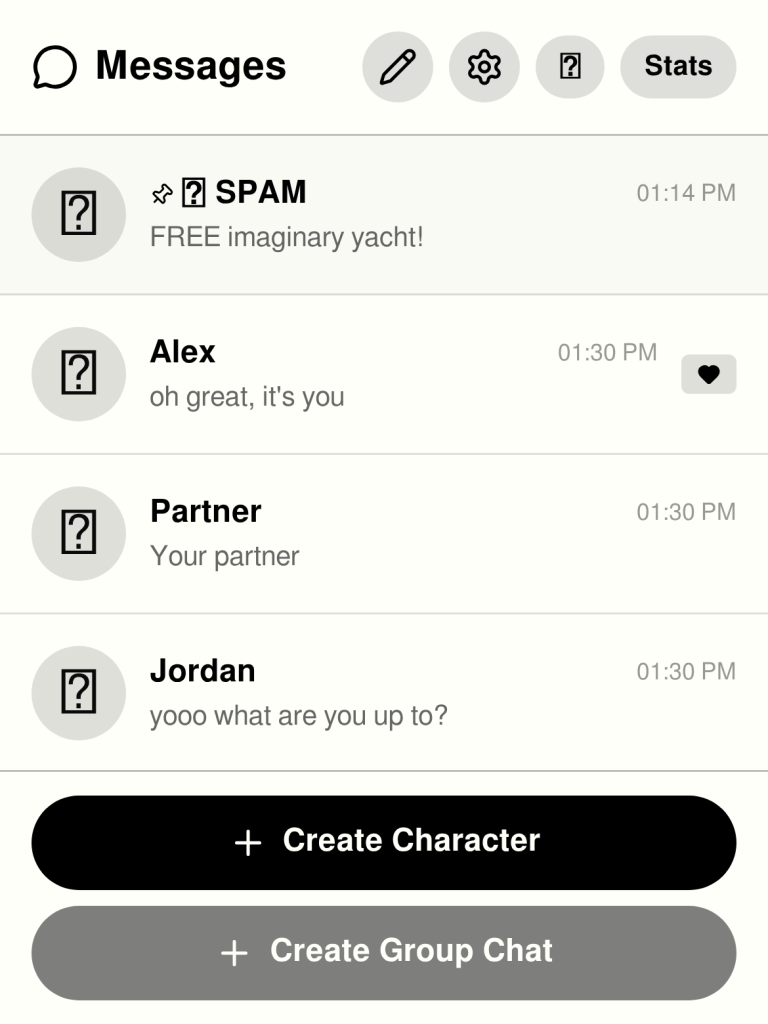768x1024 pixels.
Task: Click the 01:14 PM timestamp on SPAM
Action: tap(687, 192)
